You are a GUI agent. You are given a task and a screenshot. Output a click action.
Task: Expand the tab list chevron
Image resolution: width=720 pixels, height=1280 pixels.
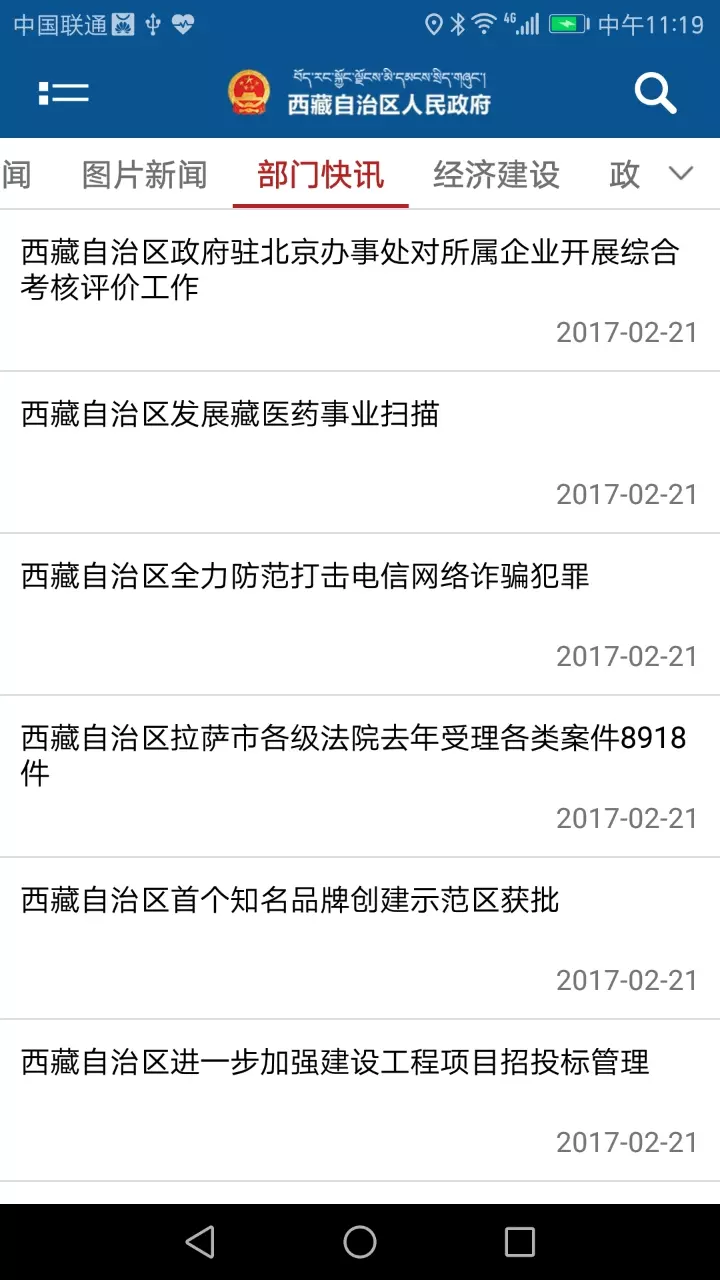681,174
